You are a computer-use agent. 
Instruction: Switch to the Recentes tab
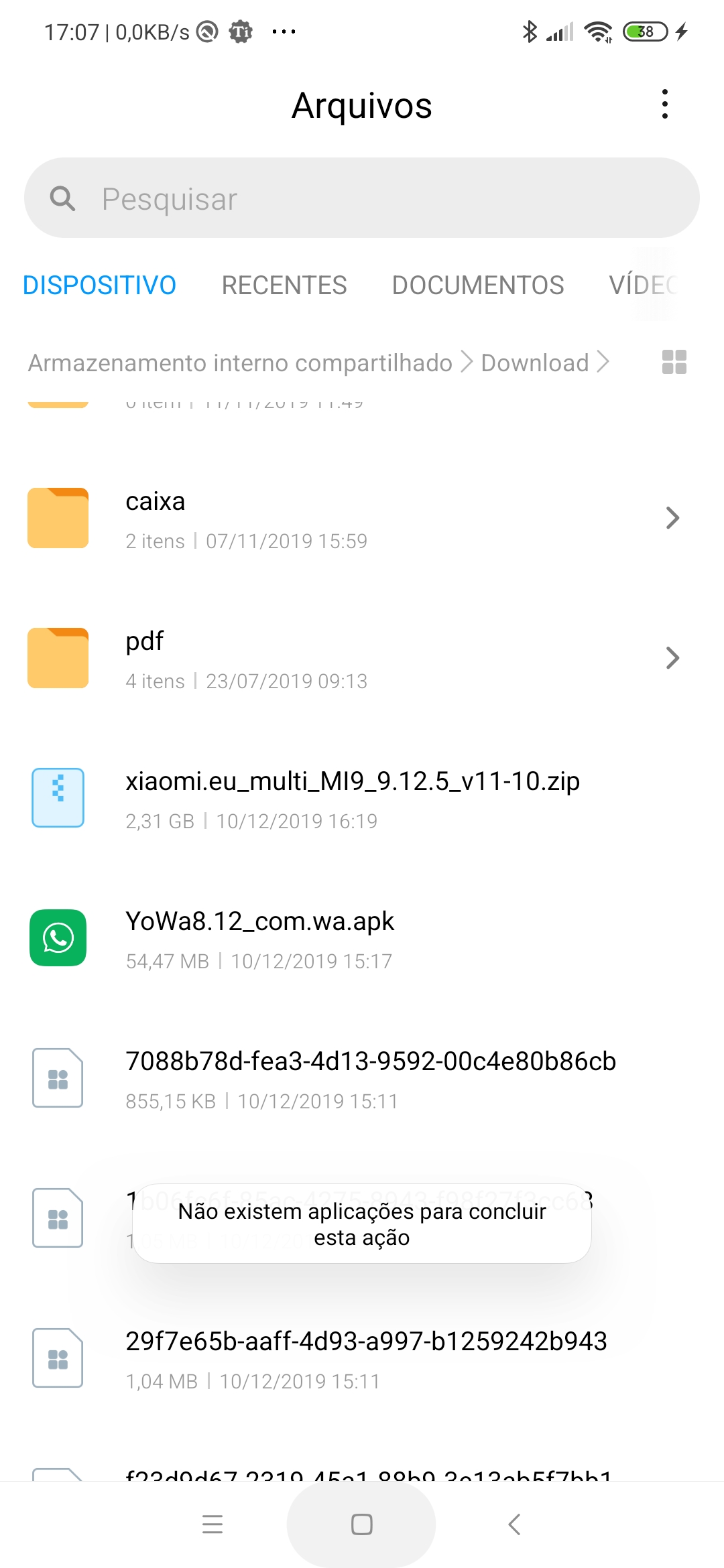284,285
